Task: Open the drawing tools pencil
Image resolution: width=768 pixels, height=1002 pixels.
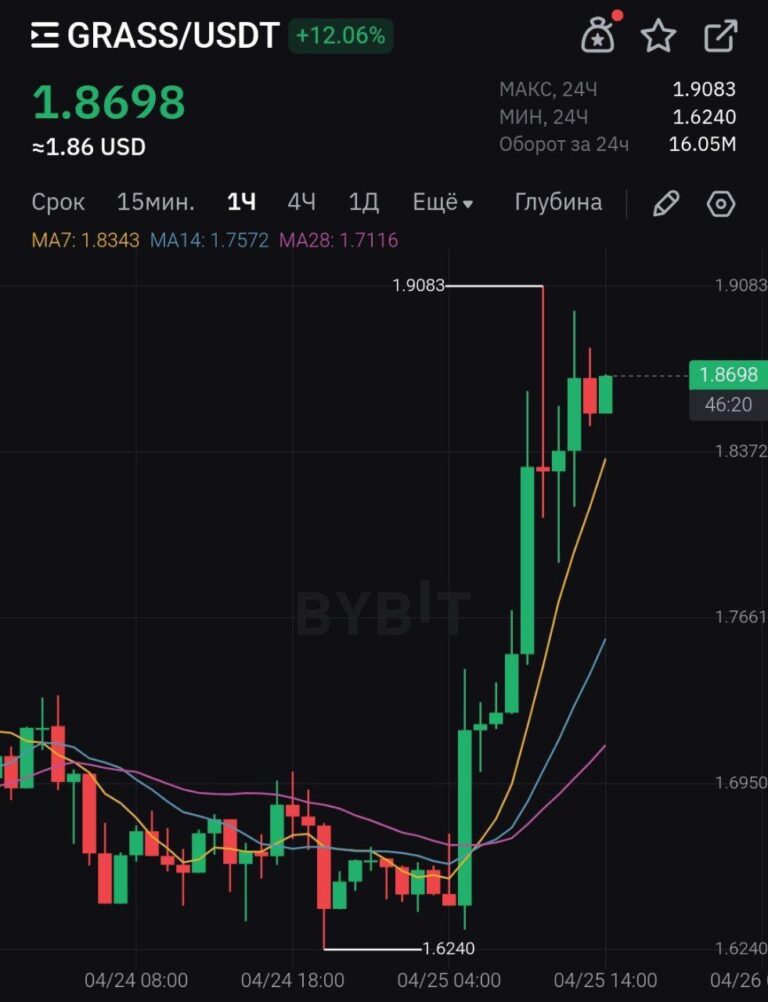Action: (666, 204)
